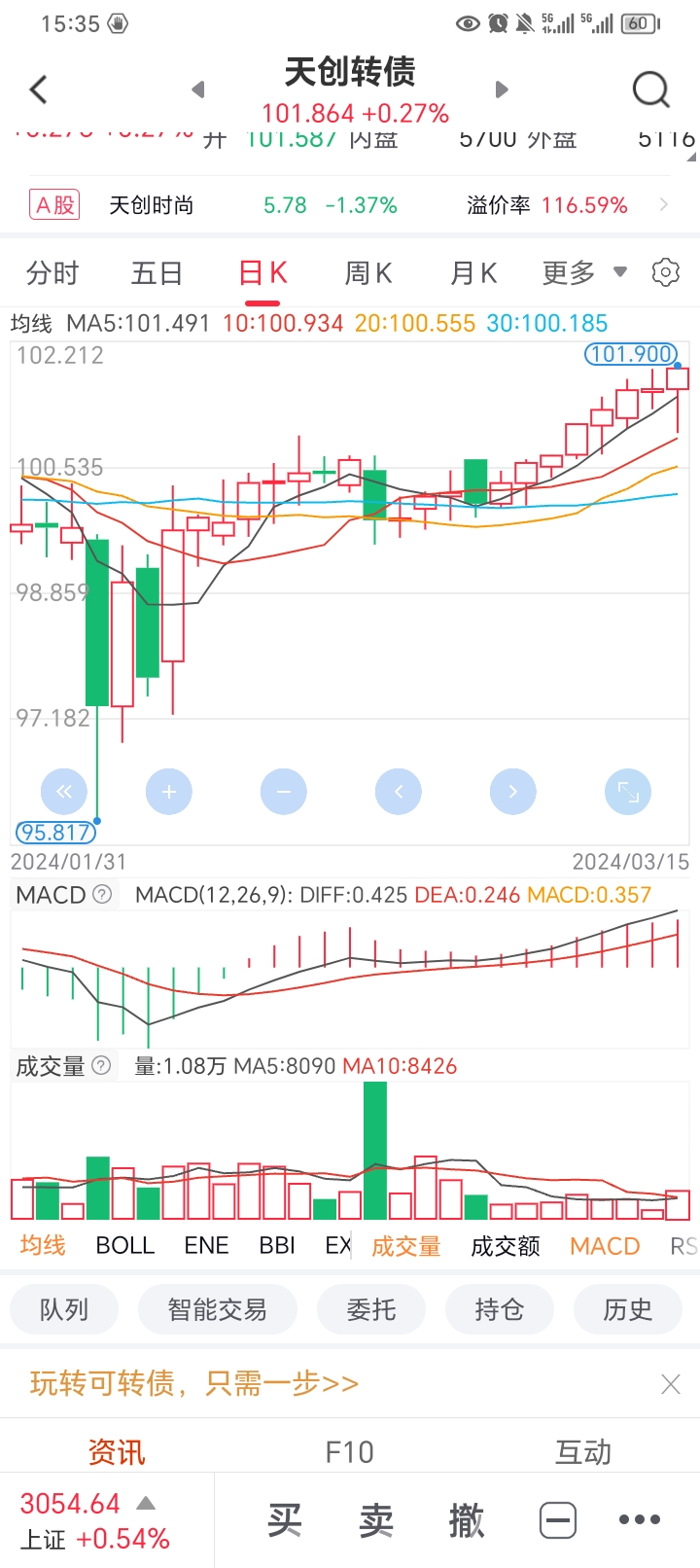
Task: Expand the 更多 chart period dropdown
Action: point(584,273)
